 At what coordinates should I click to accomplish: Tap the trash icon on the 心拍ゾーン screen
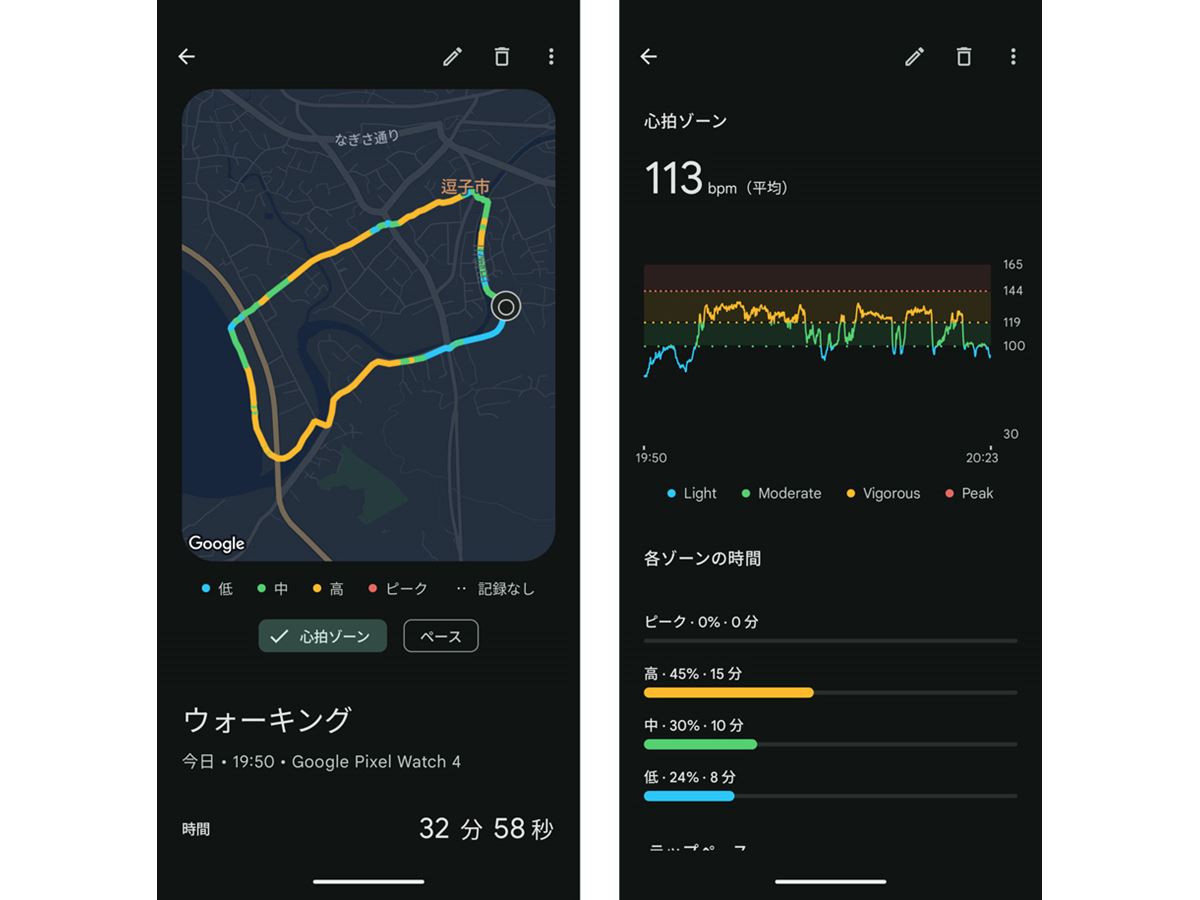coord(964,57)
